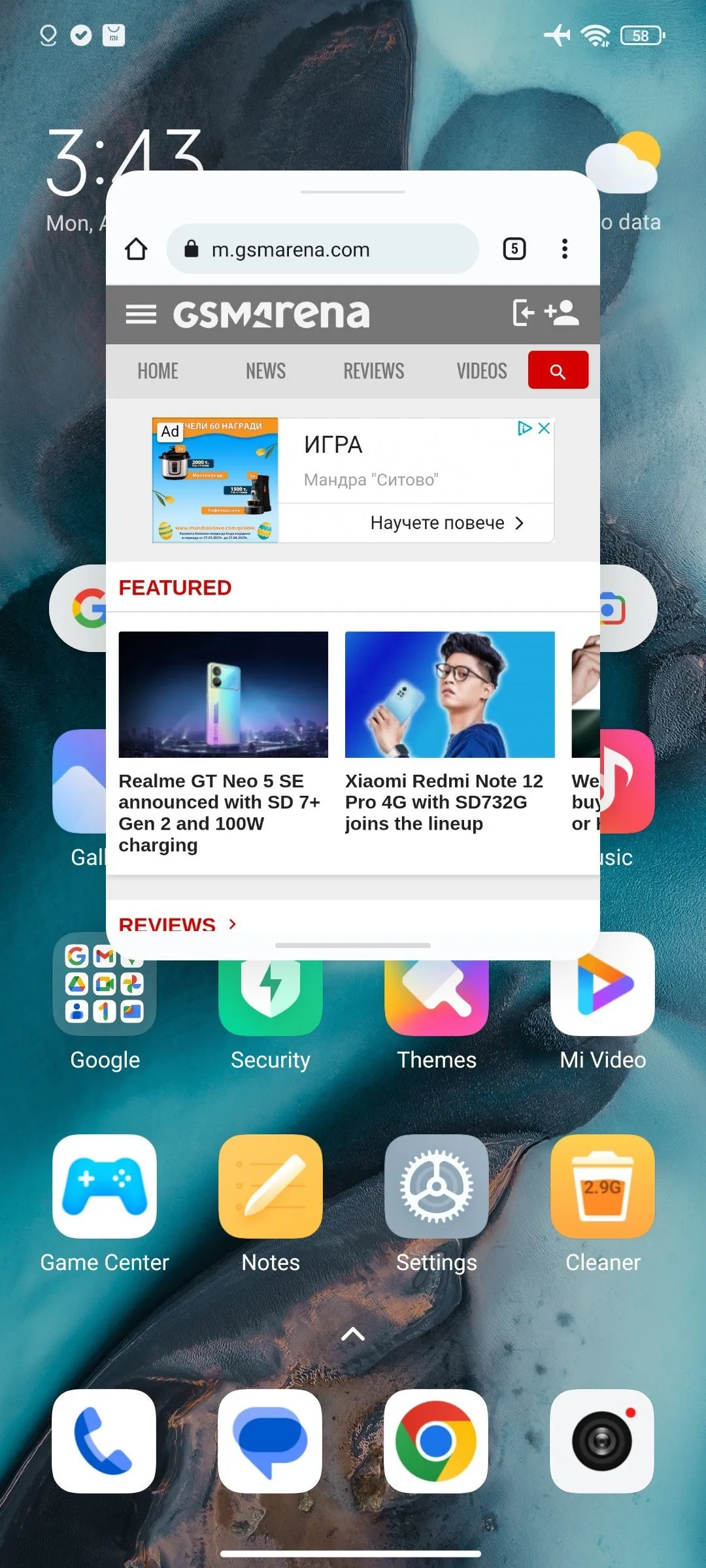Tap the GSMArena login icon
The image size is (706, 1568).
tap(524, 312)
